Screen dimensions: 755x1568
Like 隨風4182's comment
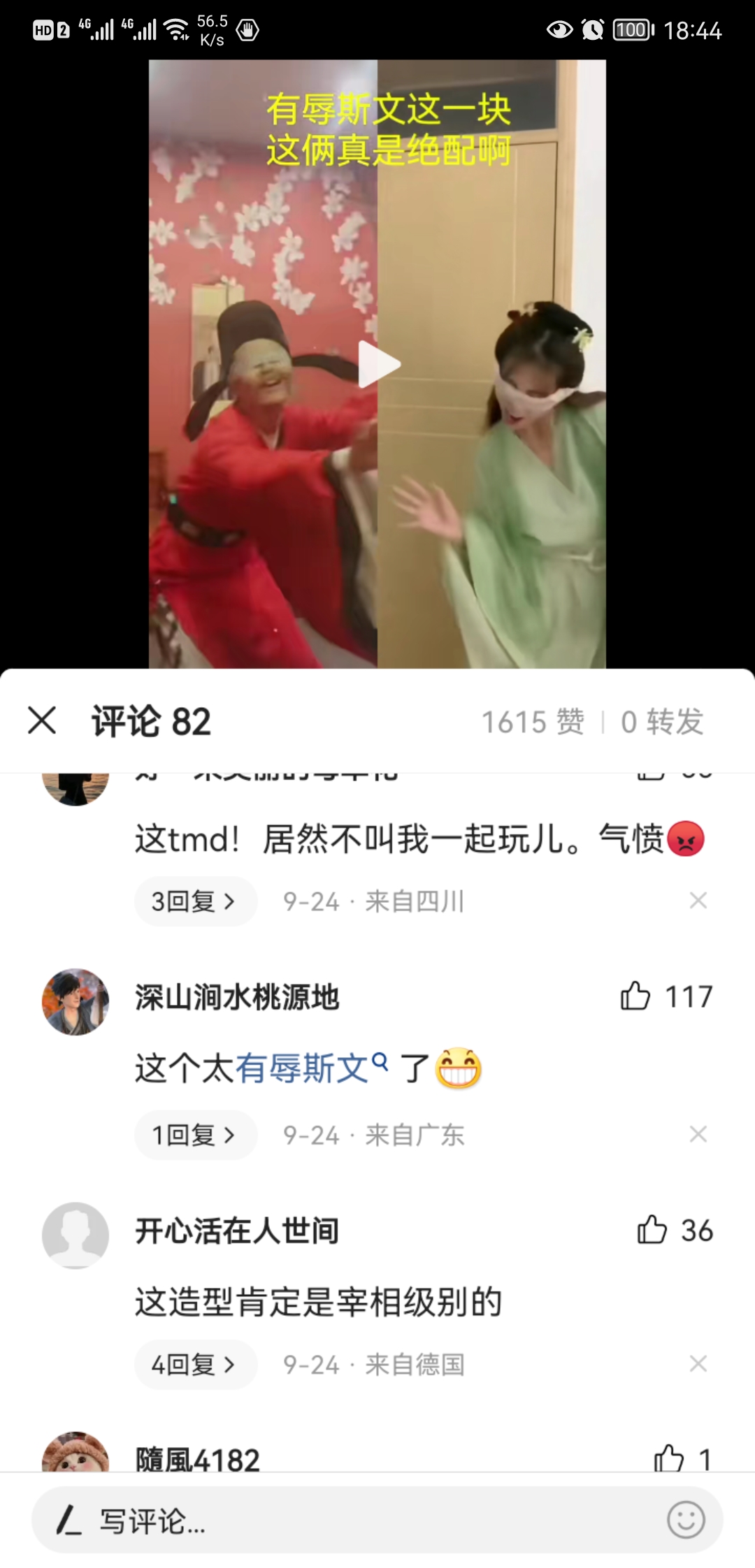click(668, 1458)
